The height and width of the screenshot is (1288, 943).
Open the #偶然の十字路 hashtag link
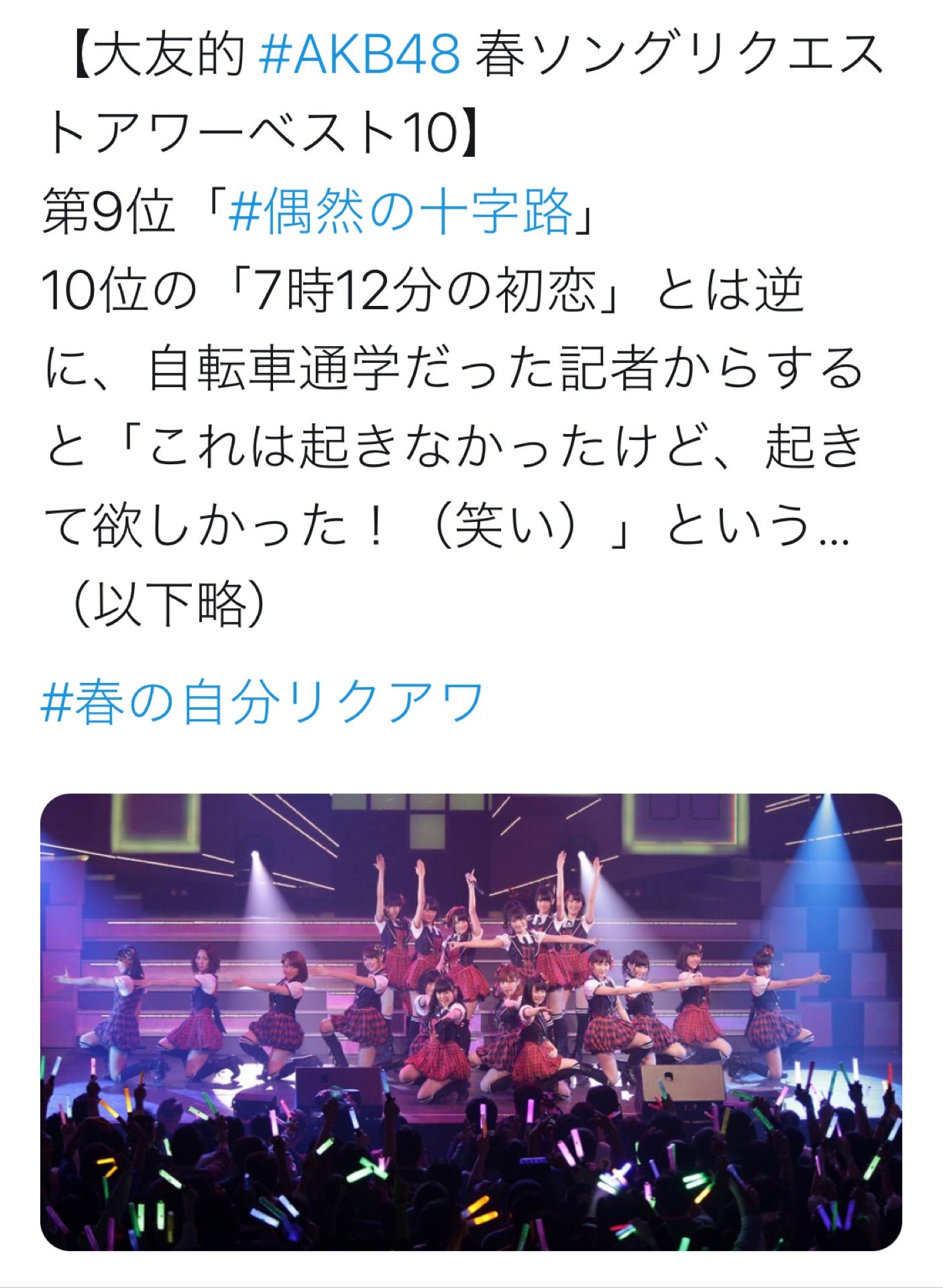click(x=400, y=213)
